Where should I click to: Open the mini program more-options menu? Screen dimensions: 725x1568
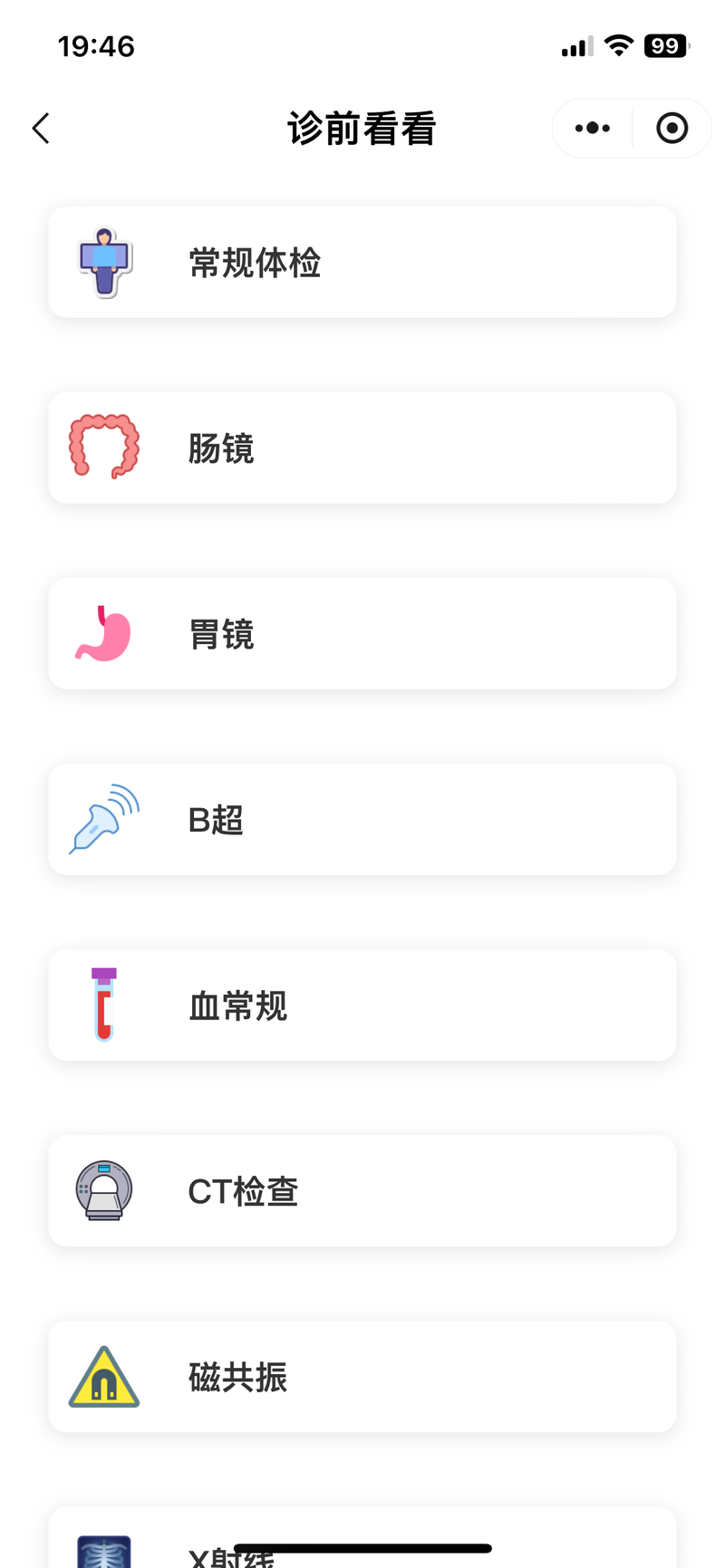593,129
